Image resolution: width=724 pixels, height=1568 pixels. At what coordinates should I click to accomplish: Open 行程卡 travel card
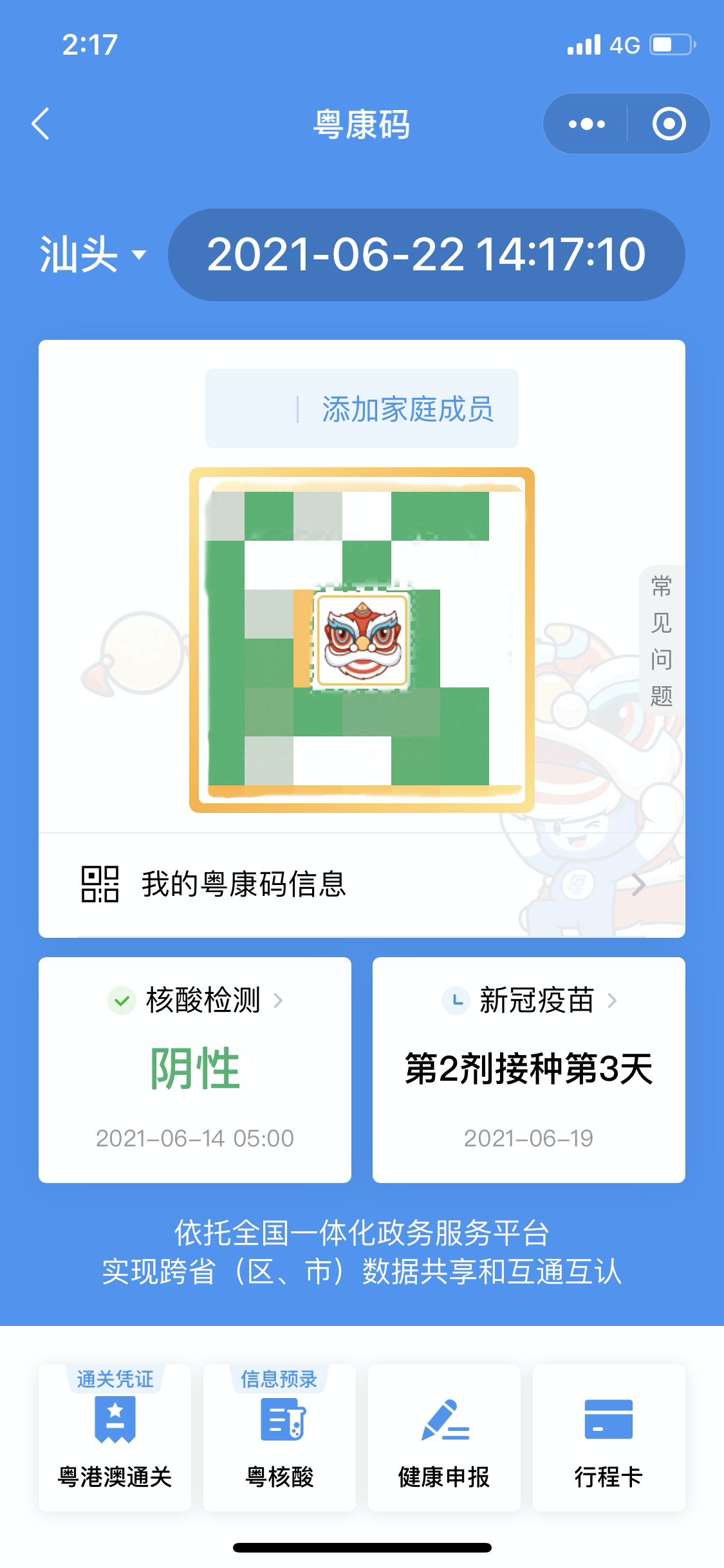pos(608,1438)
